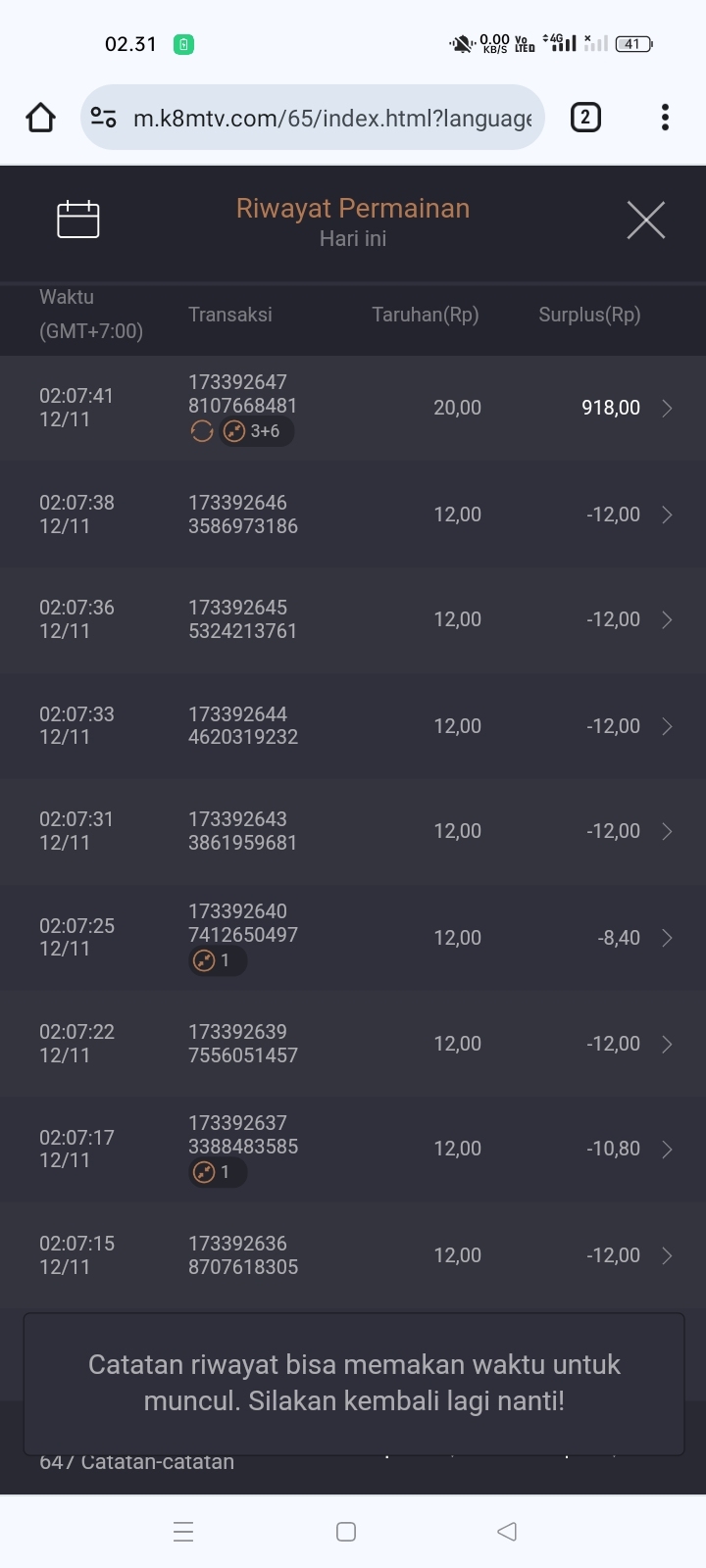The image size is (706, 1568).
Task: Open the 02:07:15 transaction details
Action: tap(666, 1256)
